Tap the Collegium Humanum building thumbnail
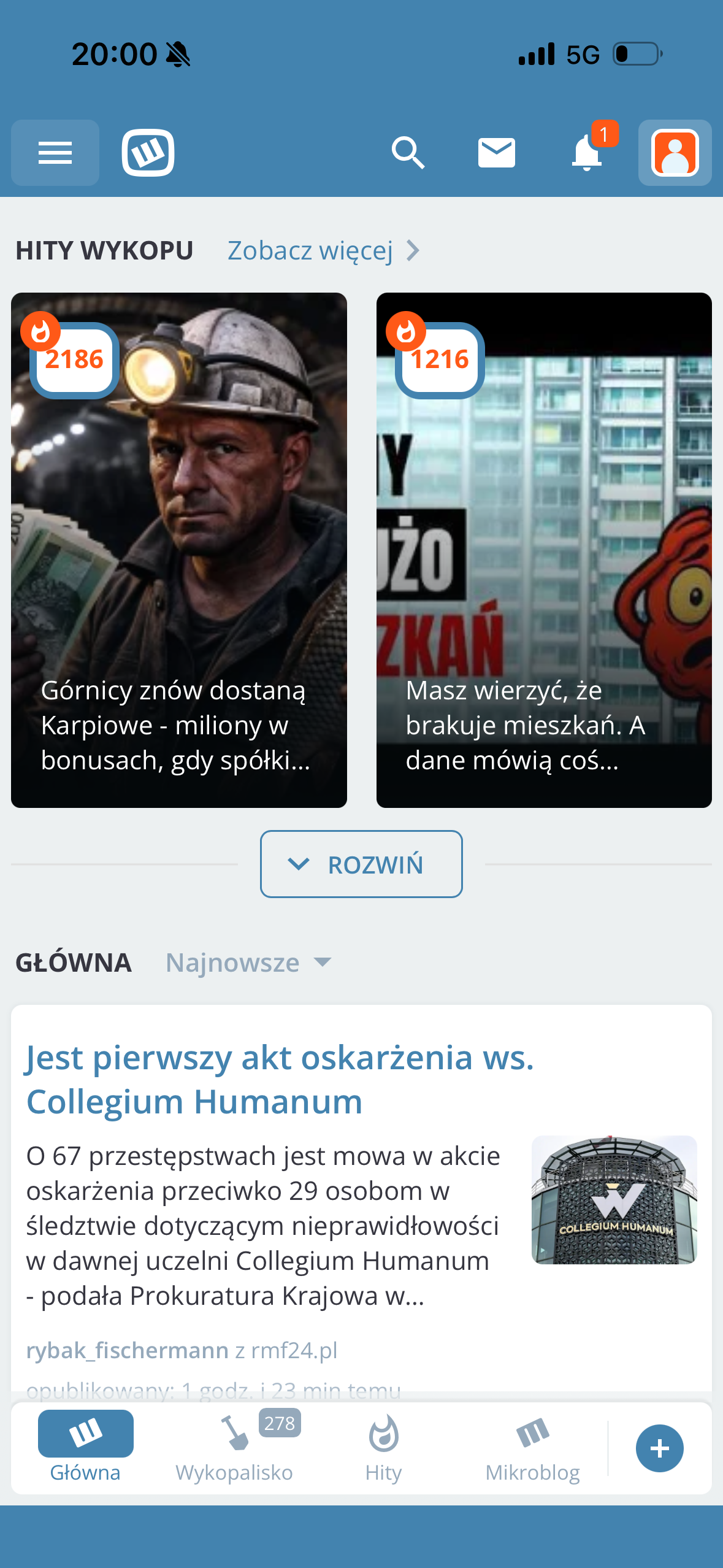This screenshot has width=723, height=1568. [x=614, y=1199]
